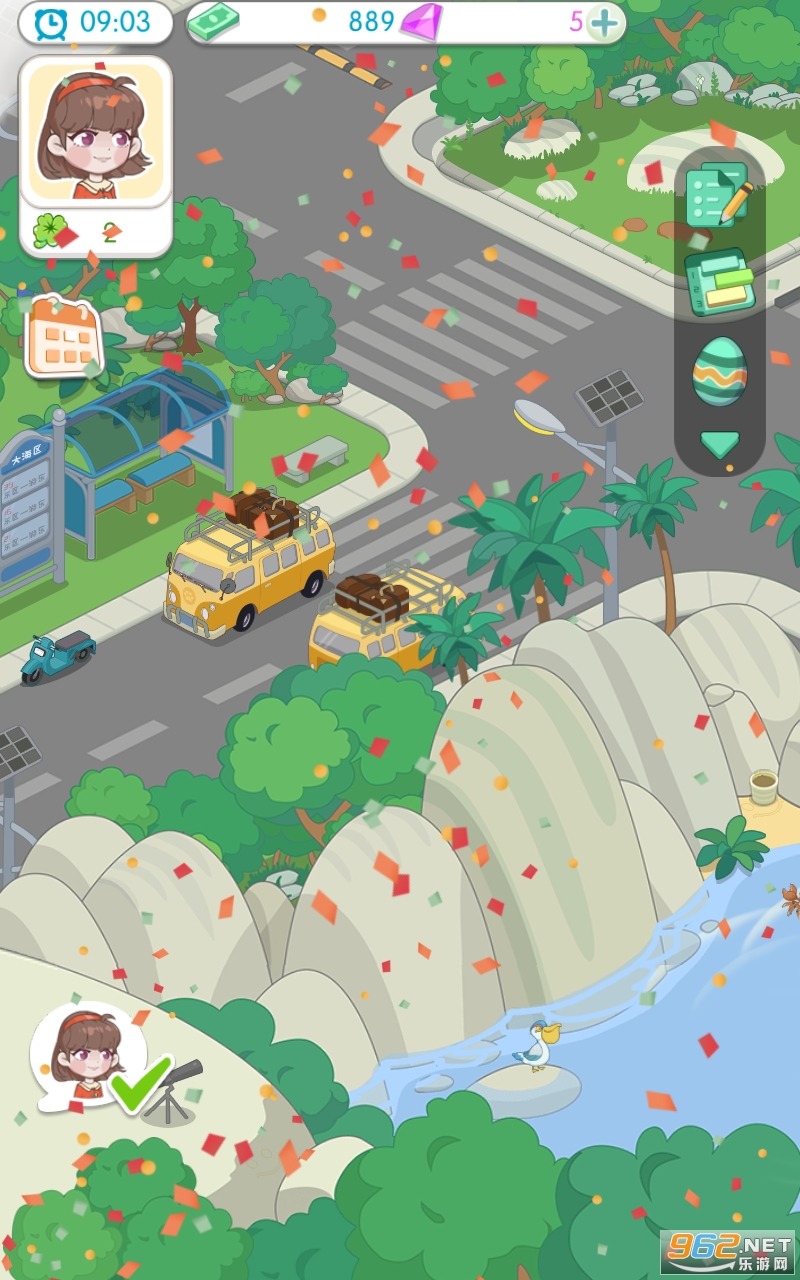Image resolution: width=800 pixels, height=1280 pixels.
Task: Open the calendar icon
Action: (63, 336)
